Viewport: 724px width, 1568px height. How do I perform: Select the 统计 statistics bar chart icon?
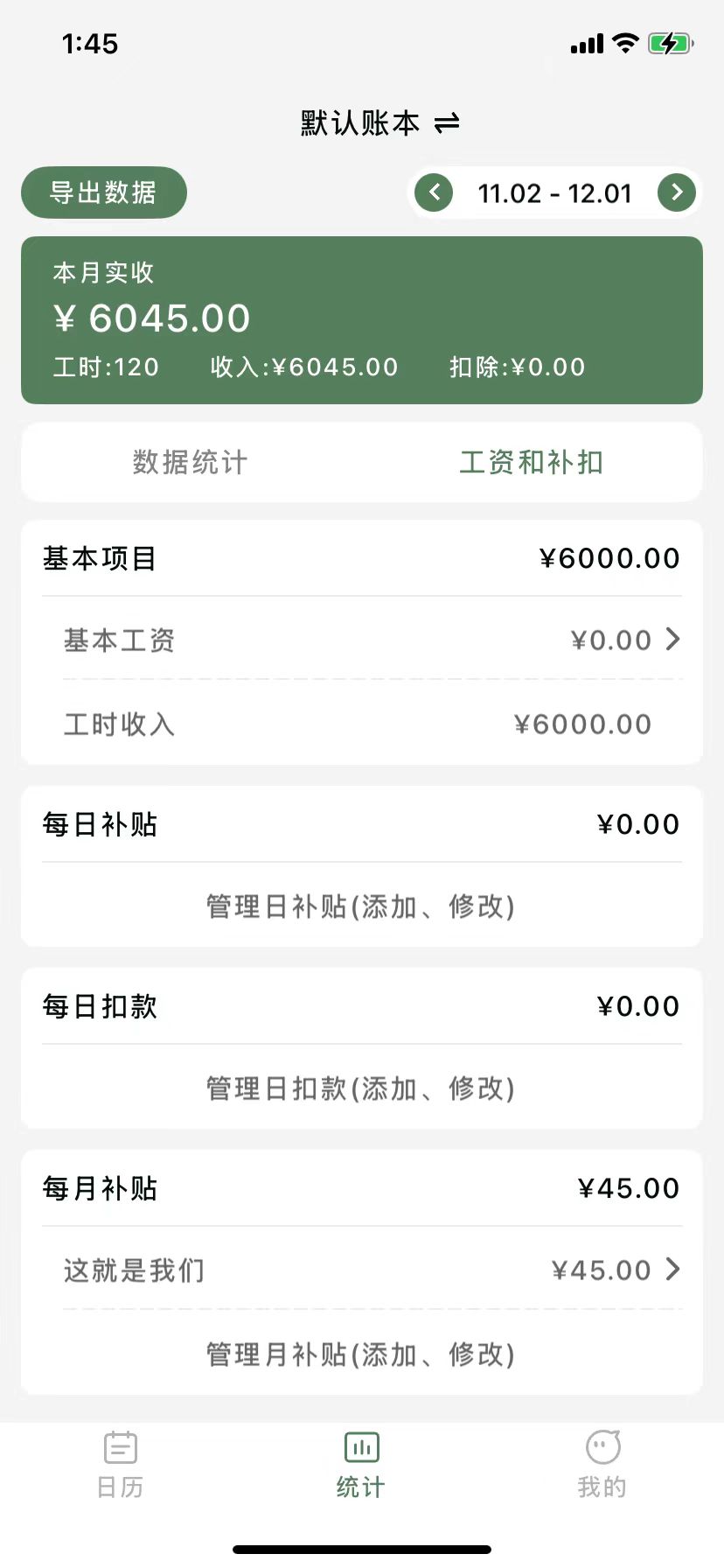(x=361, y=1448)
